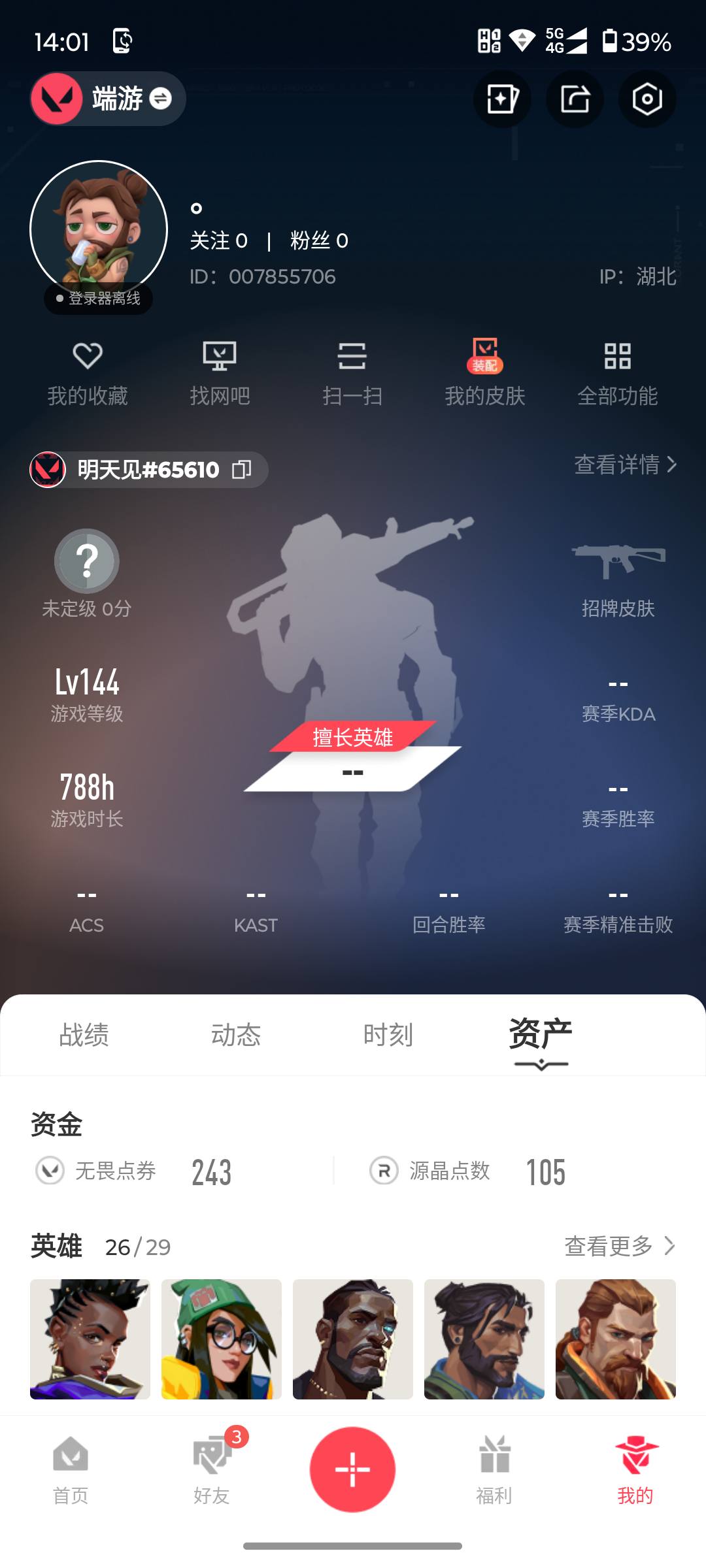Open 全部功能 grid icon
706x1568 pixels.
618,372
